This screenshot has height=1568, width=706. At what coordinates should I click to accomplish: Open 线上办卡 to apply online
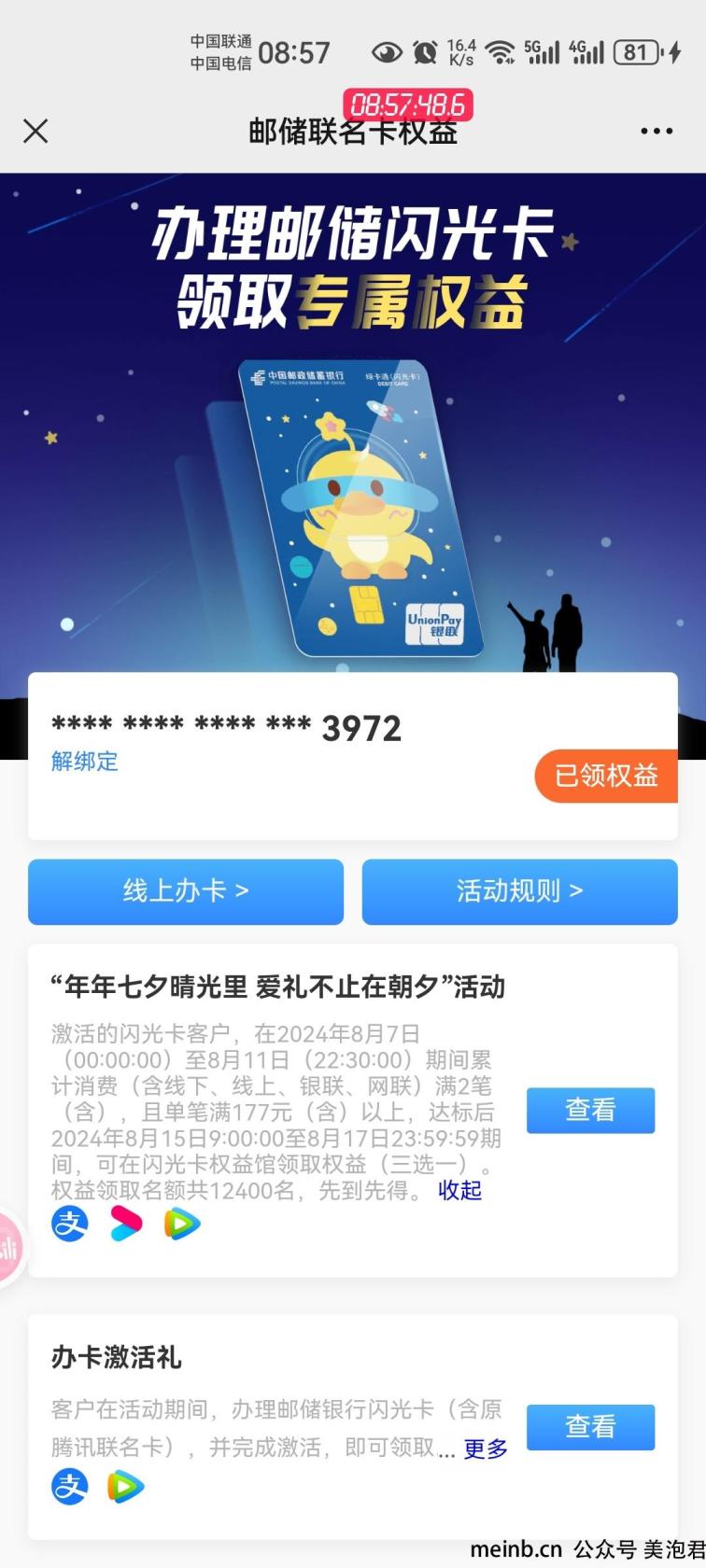click(186, 891)
